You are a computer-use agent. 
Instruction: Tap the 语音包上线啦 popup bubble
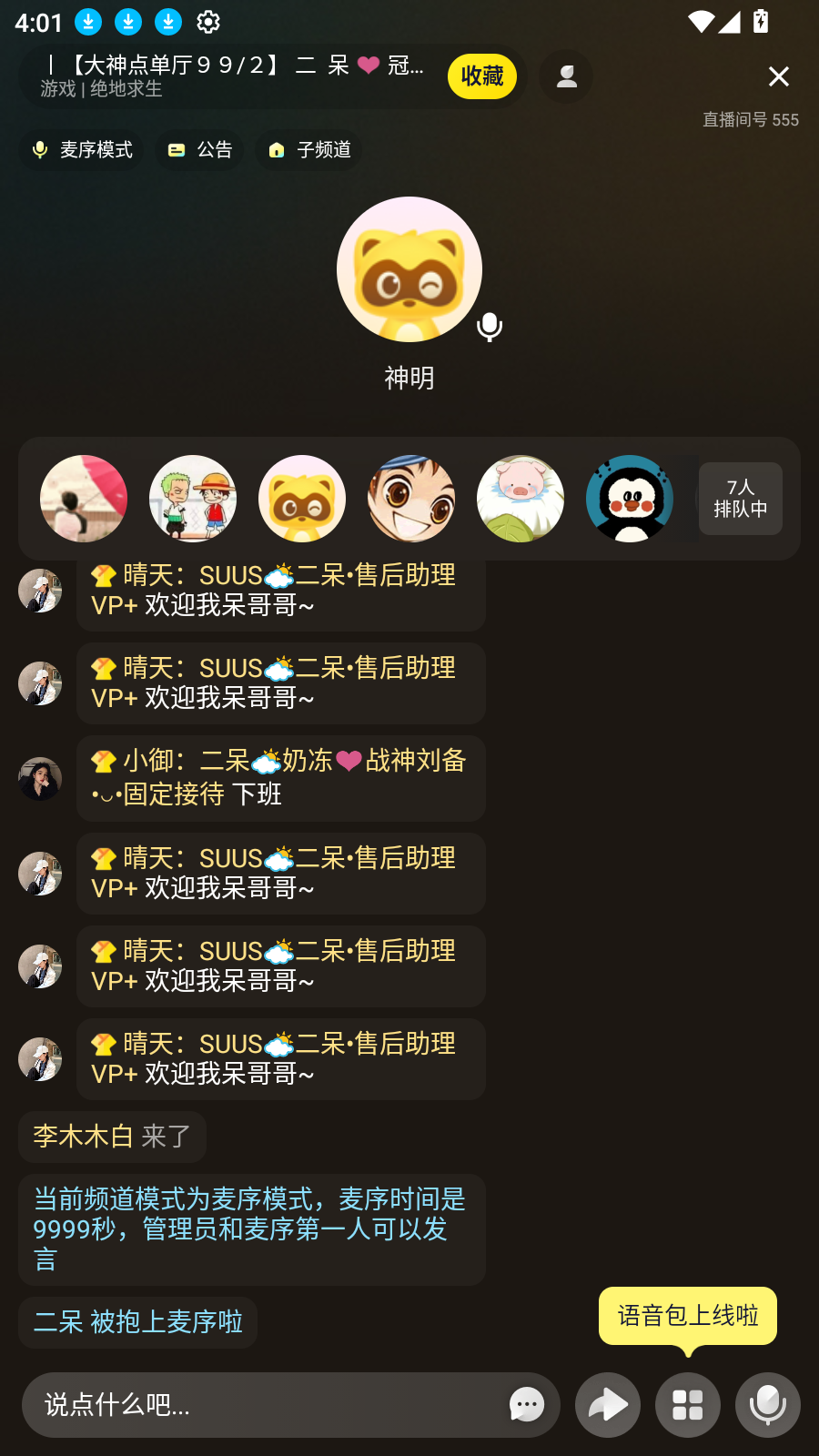(x=687, y=1315)
